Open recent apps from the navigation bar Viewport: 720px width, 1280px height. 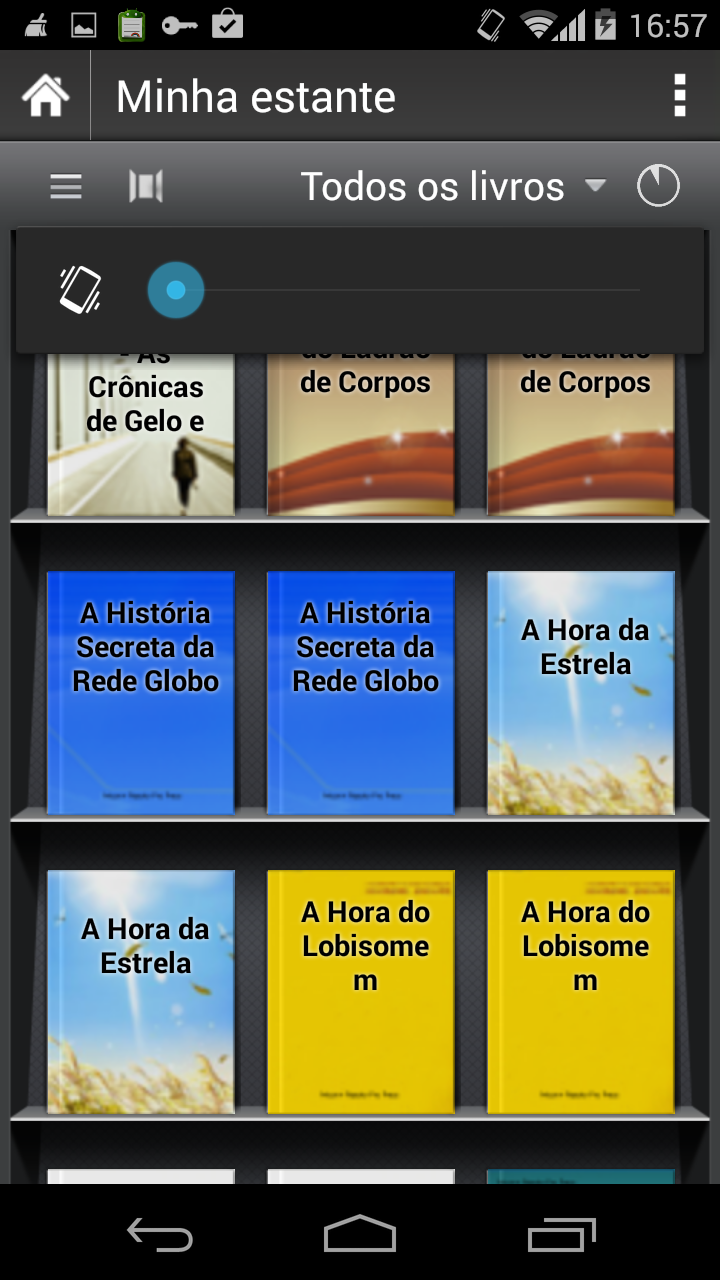click(561, 1236)
